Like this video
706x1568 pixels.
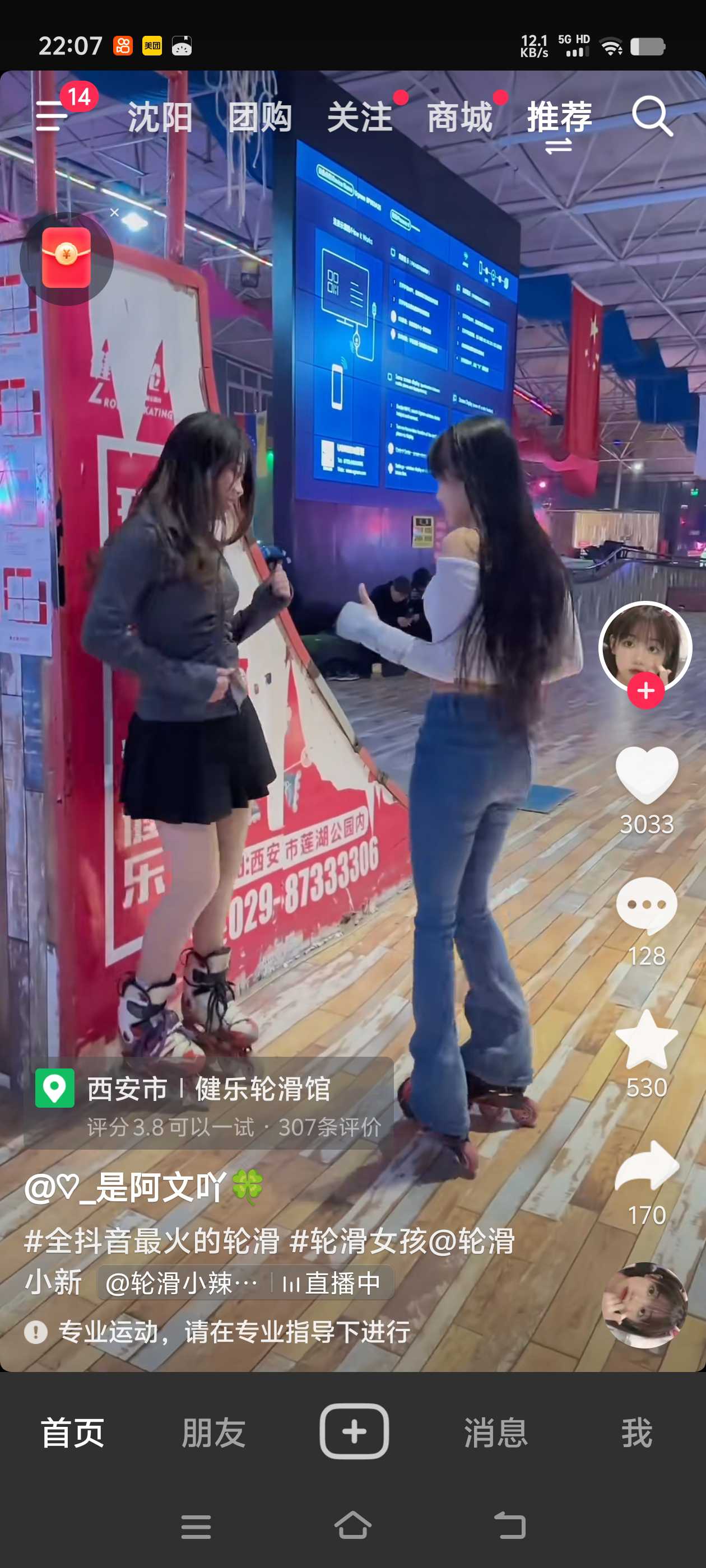(x=646, y=775)
